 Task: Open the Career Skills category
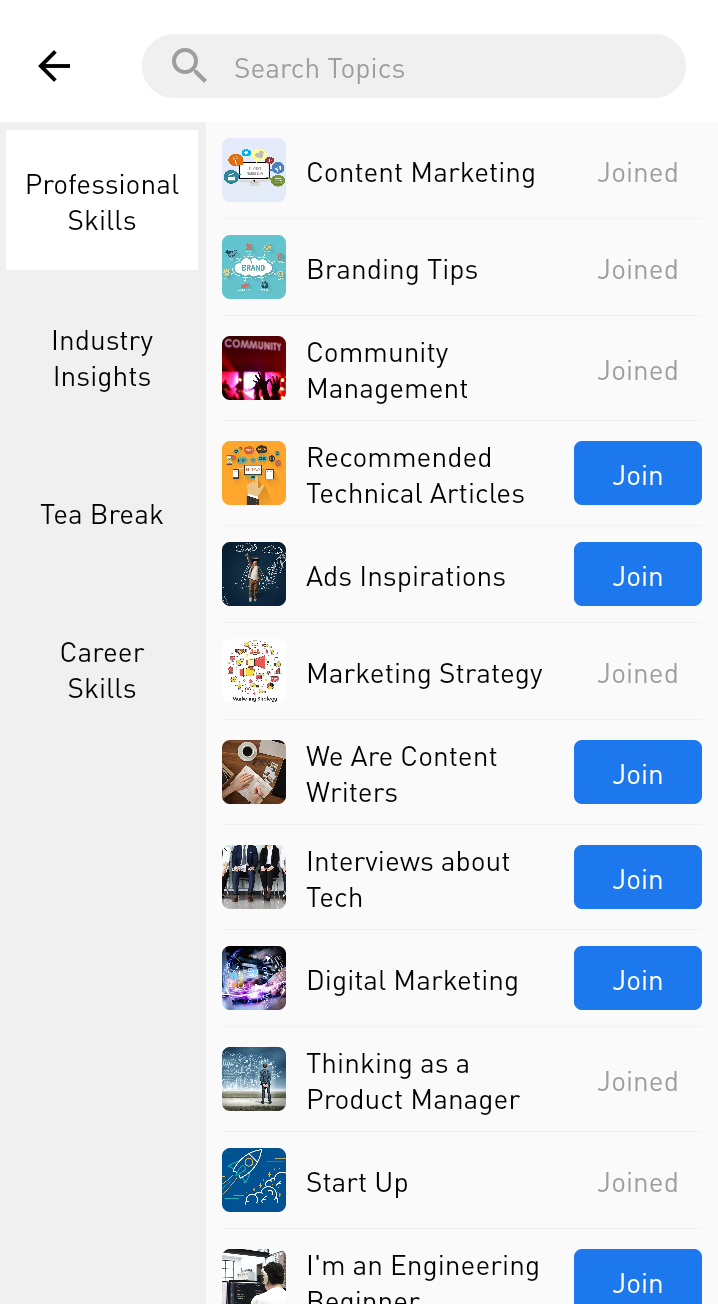102,671
